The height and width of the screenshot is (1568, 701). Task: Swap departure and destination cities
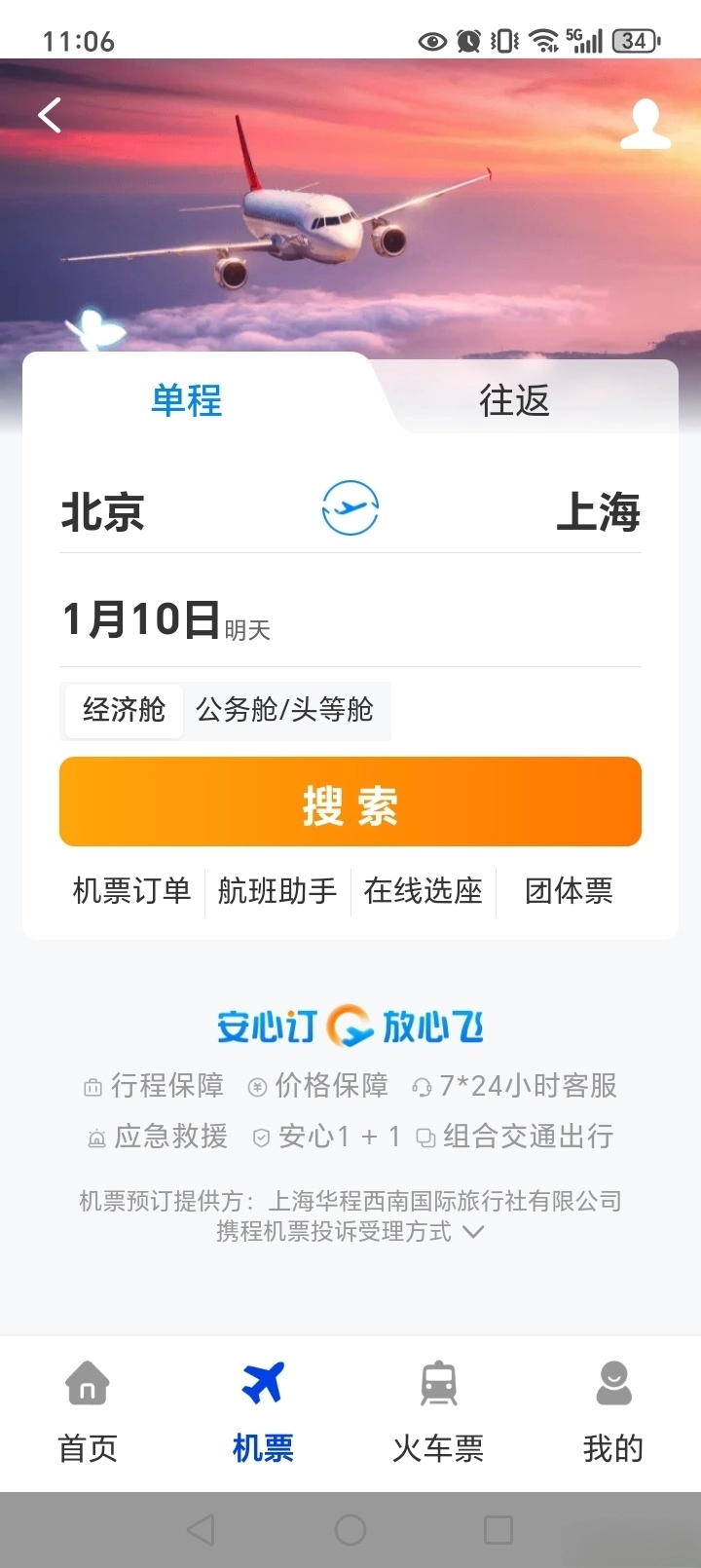click(350, 507)
